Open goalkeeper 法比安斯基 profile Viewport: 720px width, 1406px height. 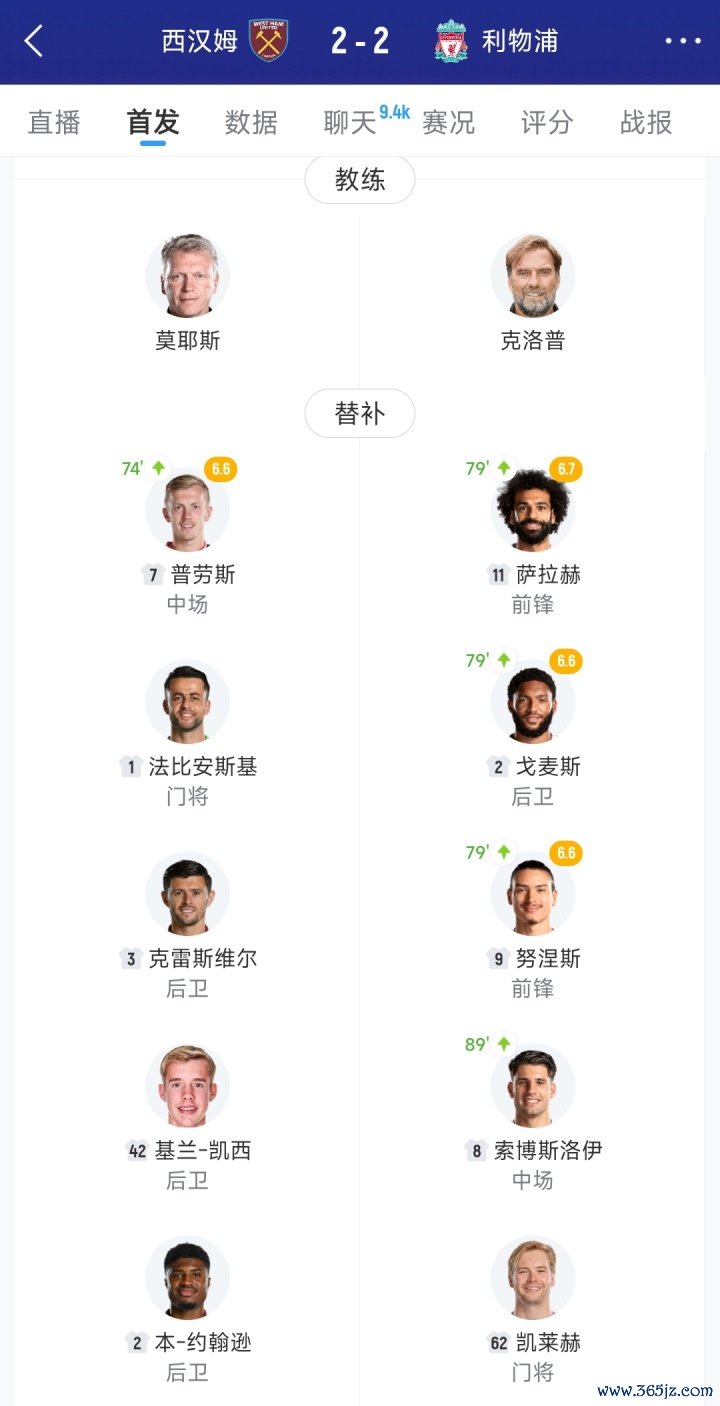pos(187,702)
